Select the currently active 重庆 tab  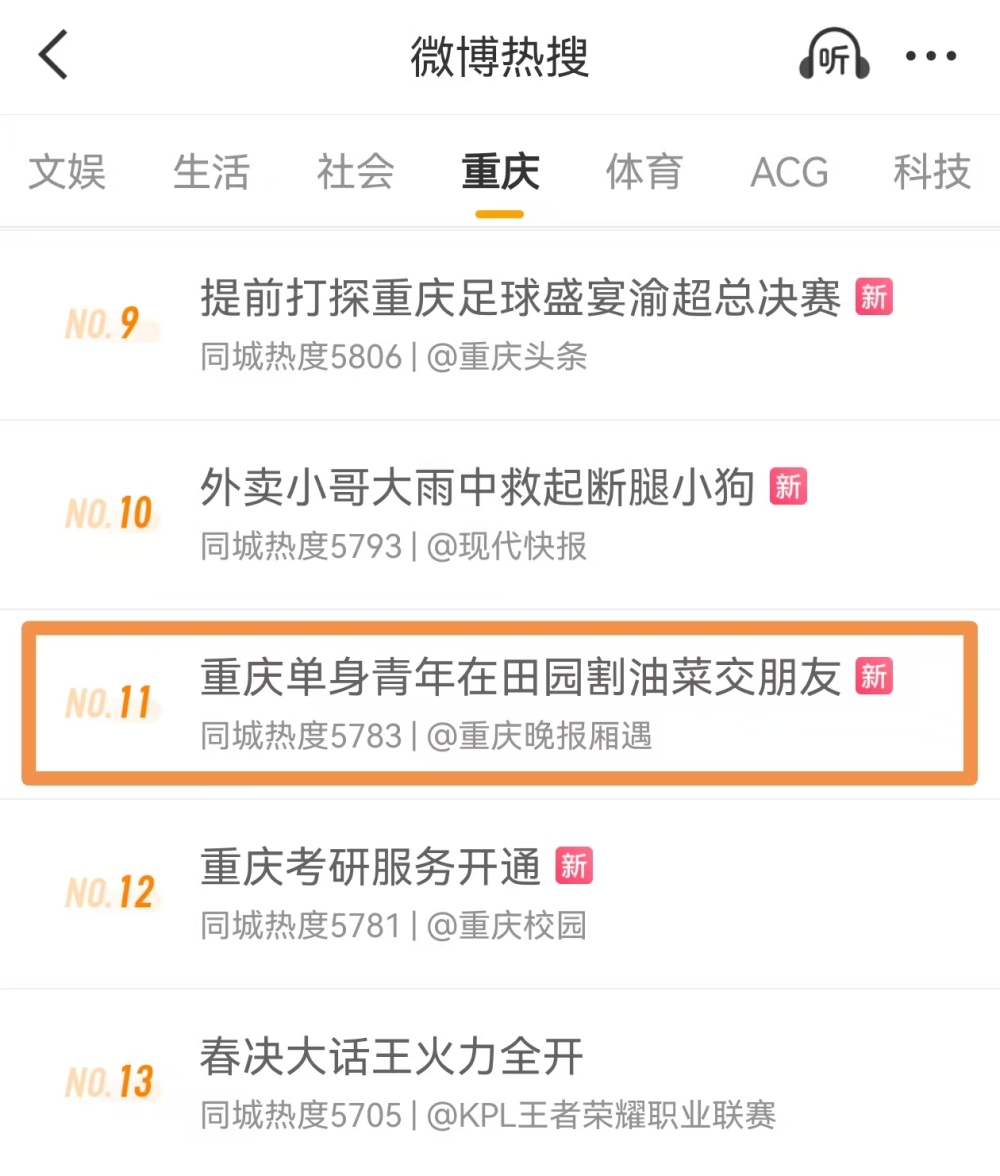tap(499, 172)
